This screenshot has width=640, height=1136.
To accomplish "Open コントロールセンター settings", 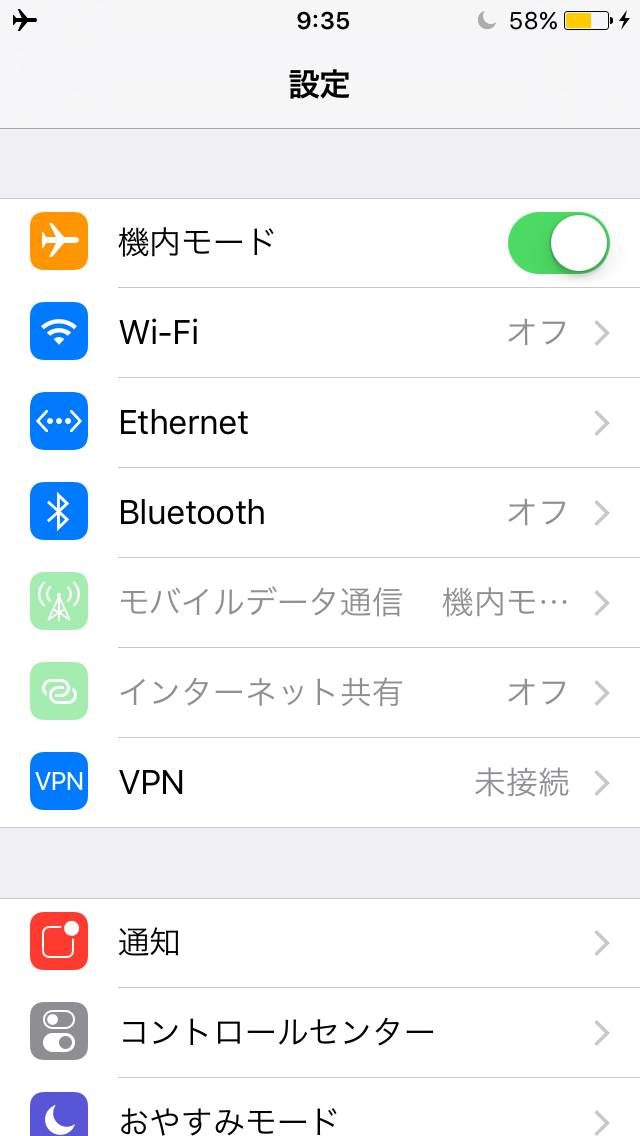I will pos(320,1032).
